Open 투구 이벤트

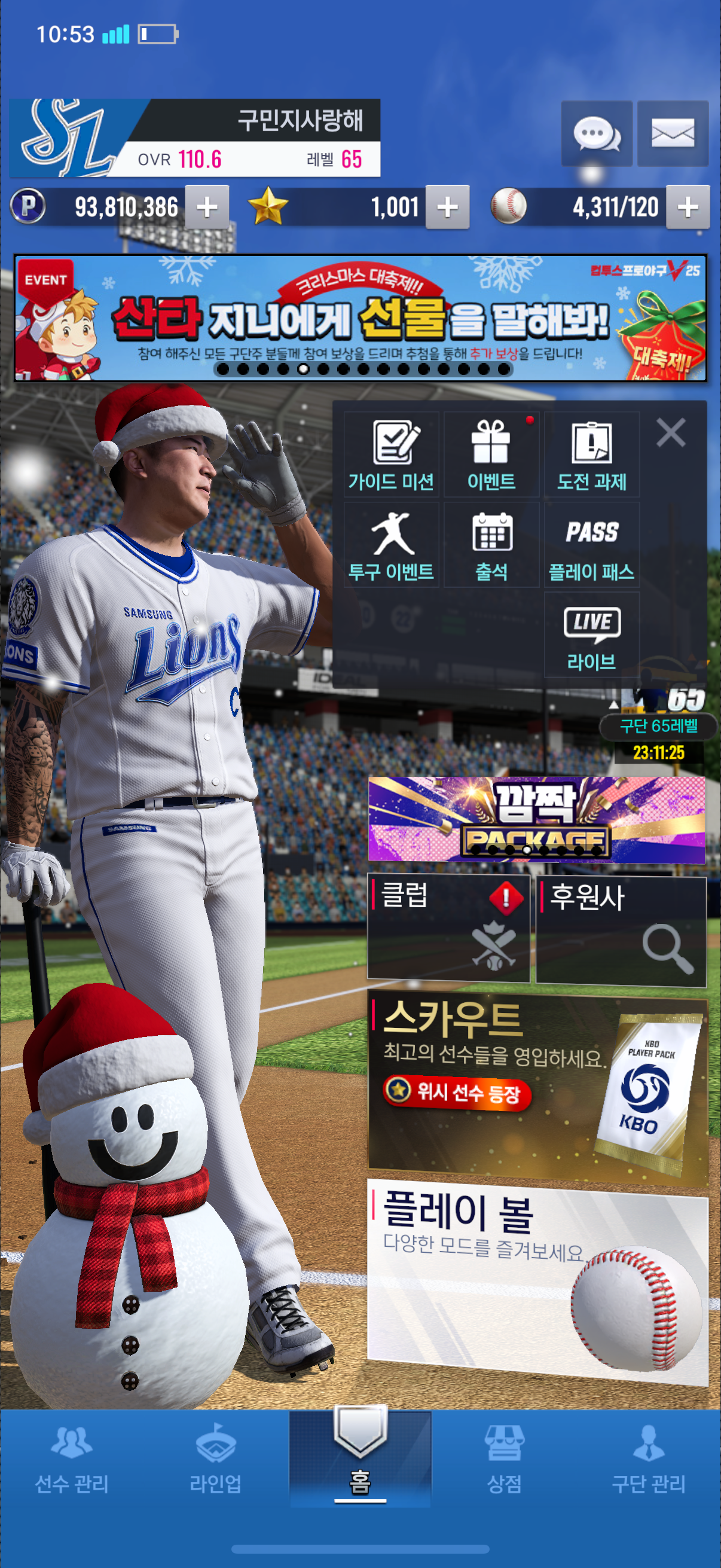pyautogui.click(x=391, y=545)
